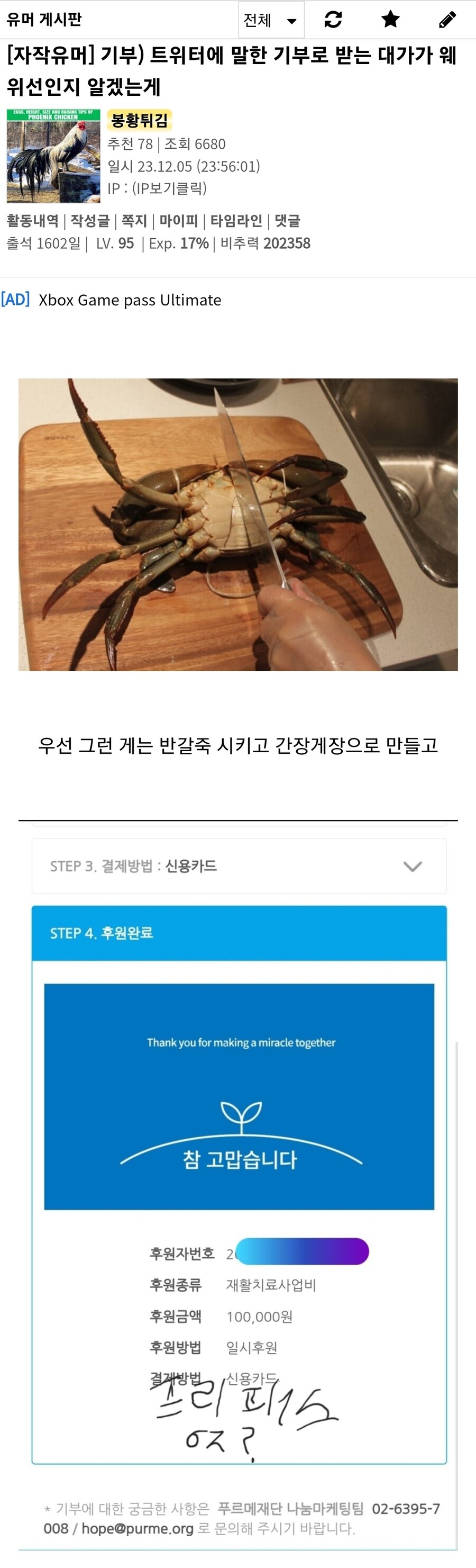476x1568 pixels.
Task: Open the author's phoenix chicken avatar
Action: (53, 156)
